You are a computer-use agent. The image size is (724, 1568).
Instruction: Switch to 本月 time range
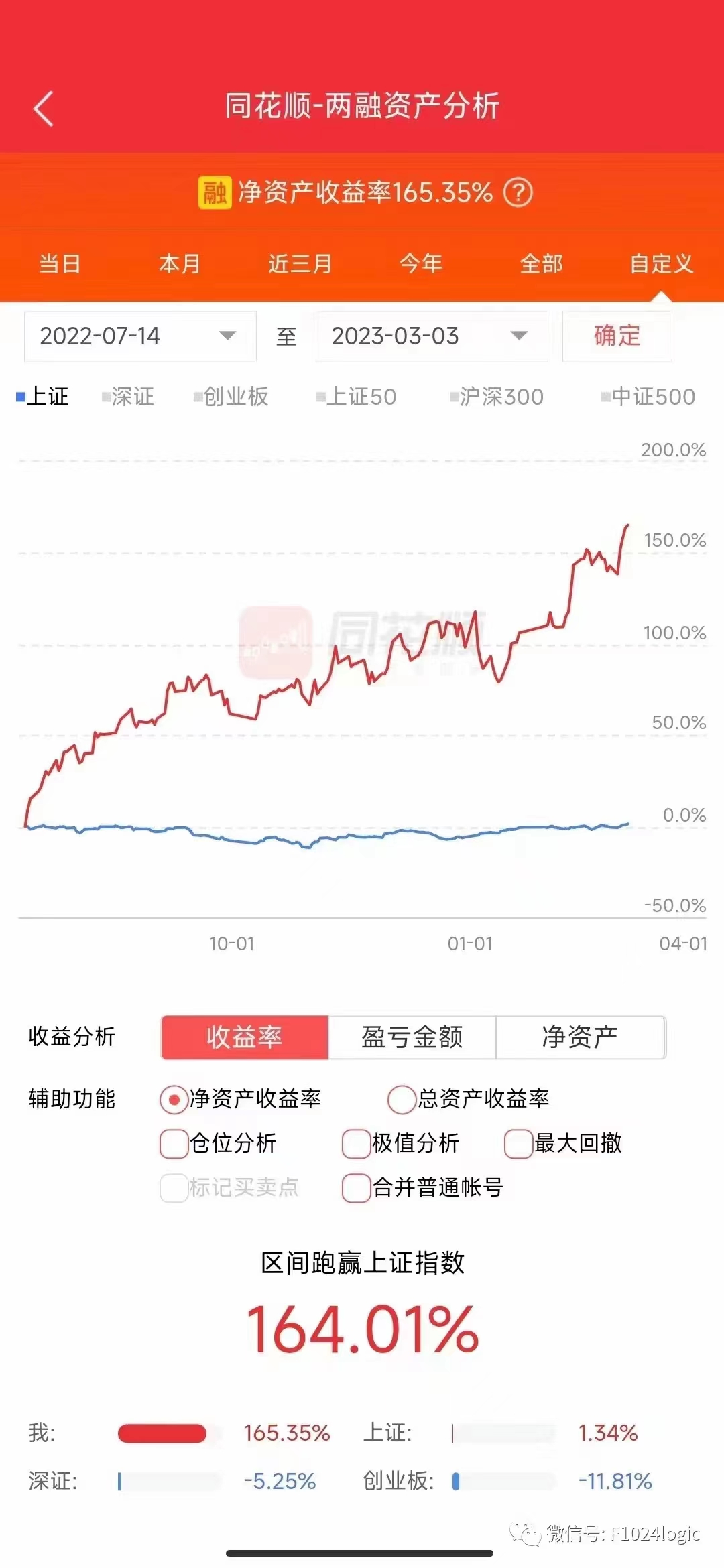point(180,264)
